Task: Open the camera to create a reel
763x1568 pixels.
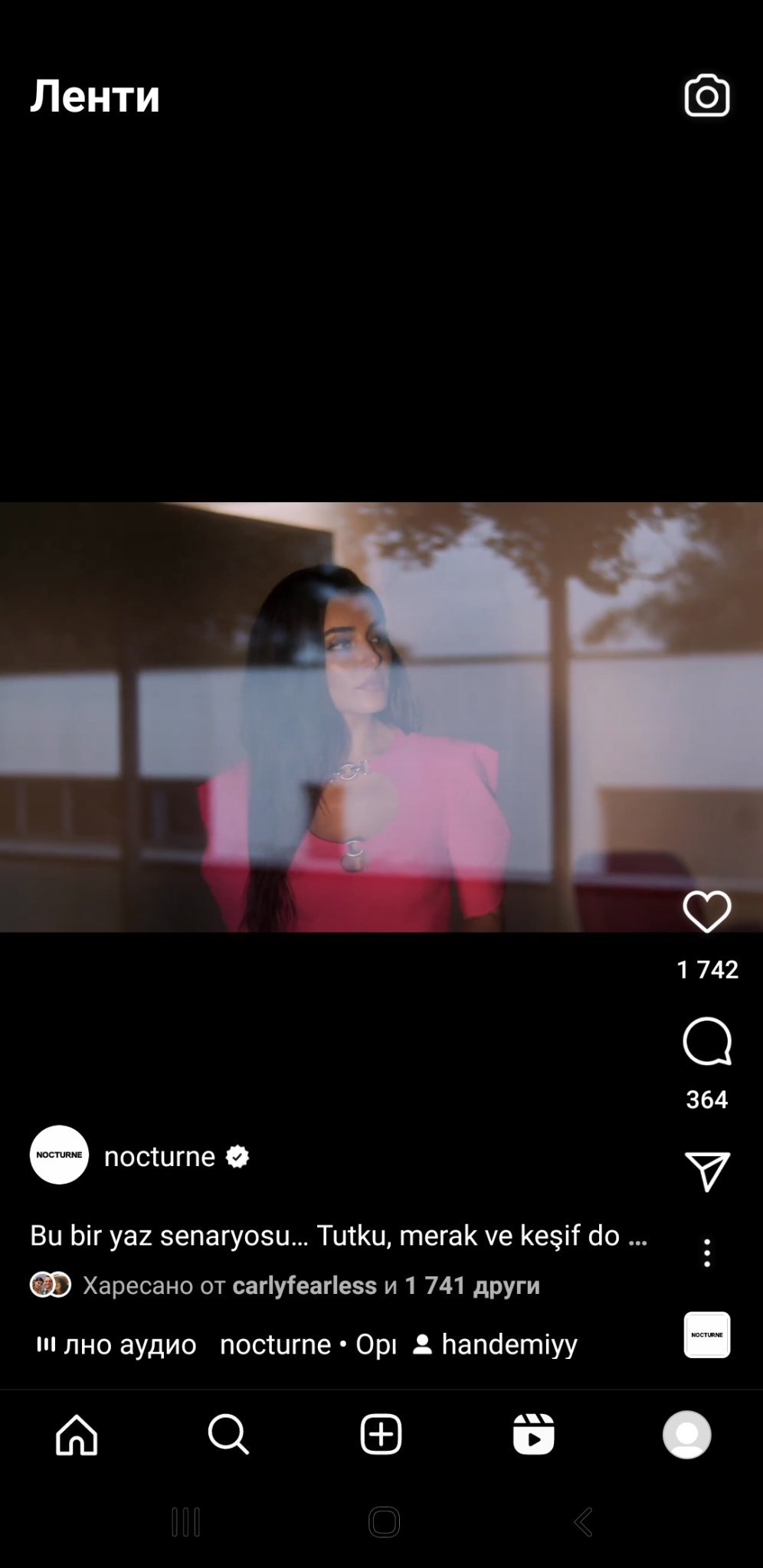Action: [x=706, y=96]
